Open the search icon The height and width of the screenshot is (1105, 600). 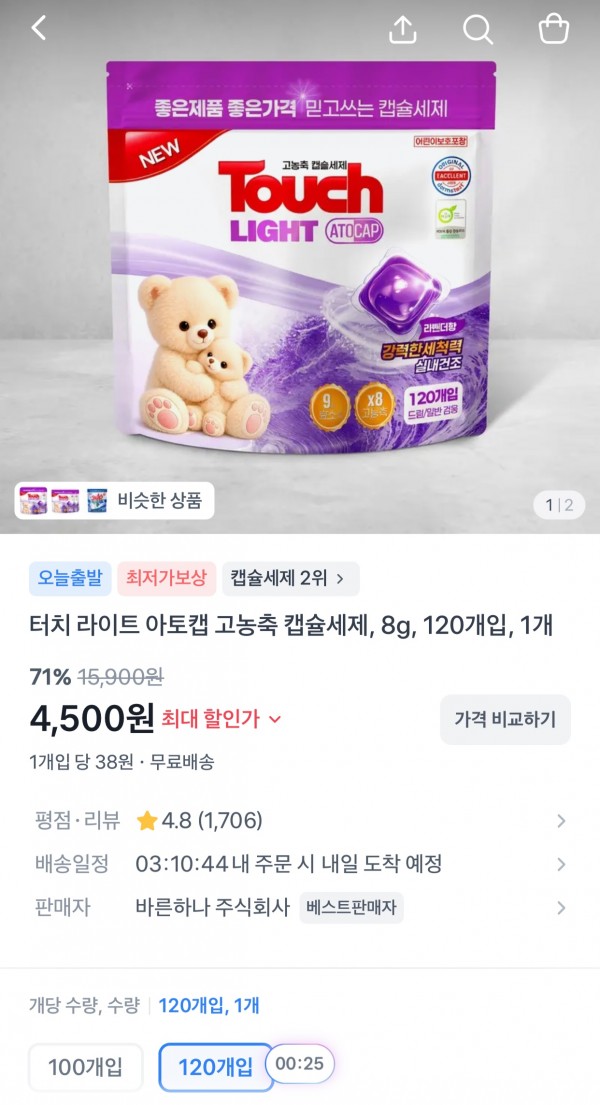coord(477,30)
